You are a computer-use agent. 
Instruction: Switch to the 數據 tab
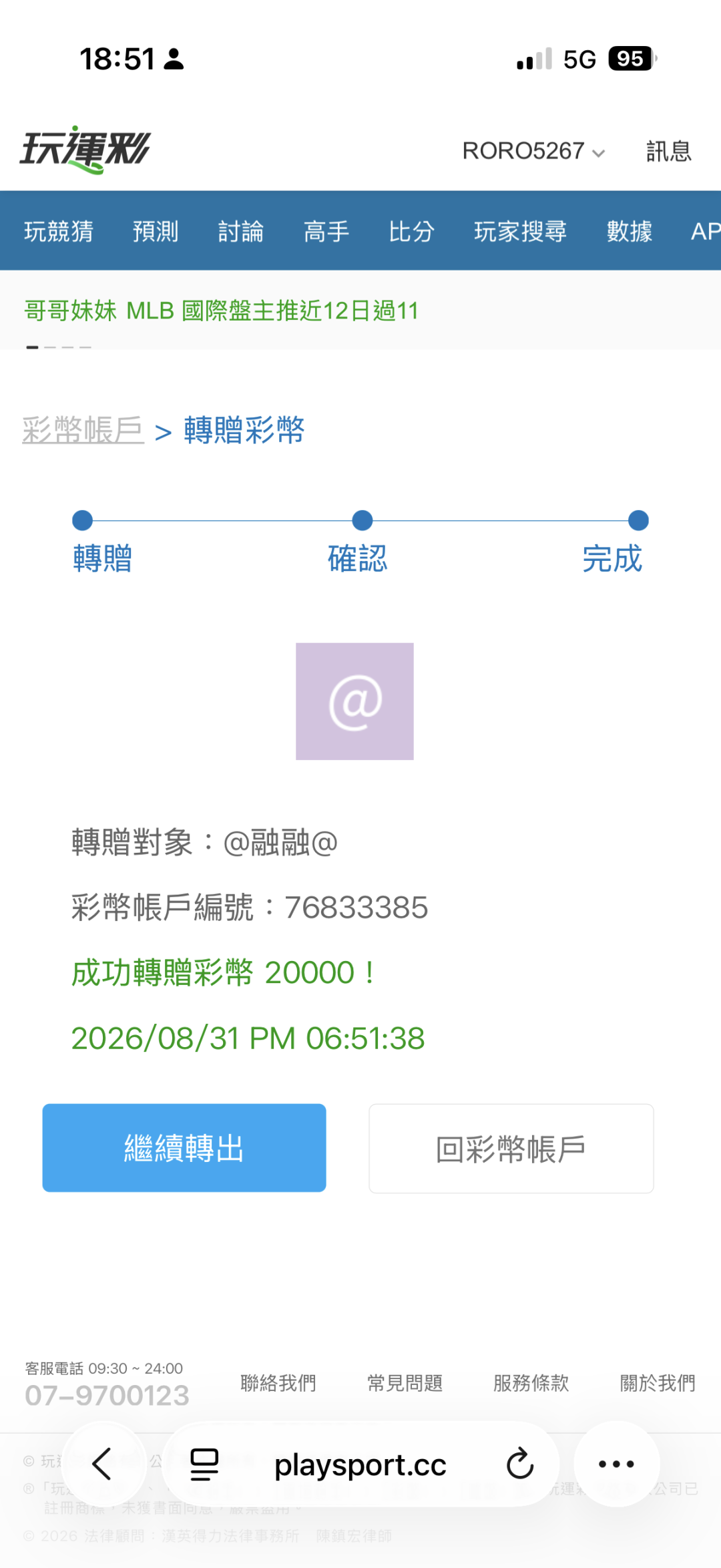click(630, 231)
